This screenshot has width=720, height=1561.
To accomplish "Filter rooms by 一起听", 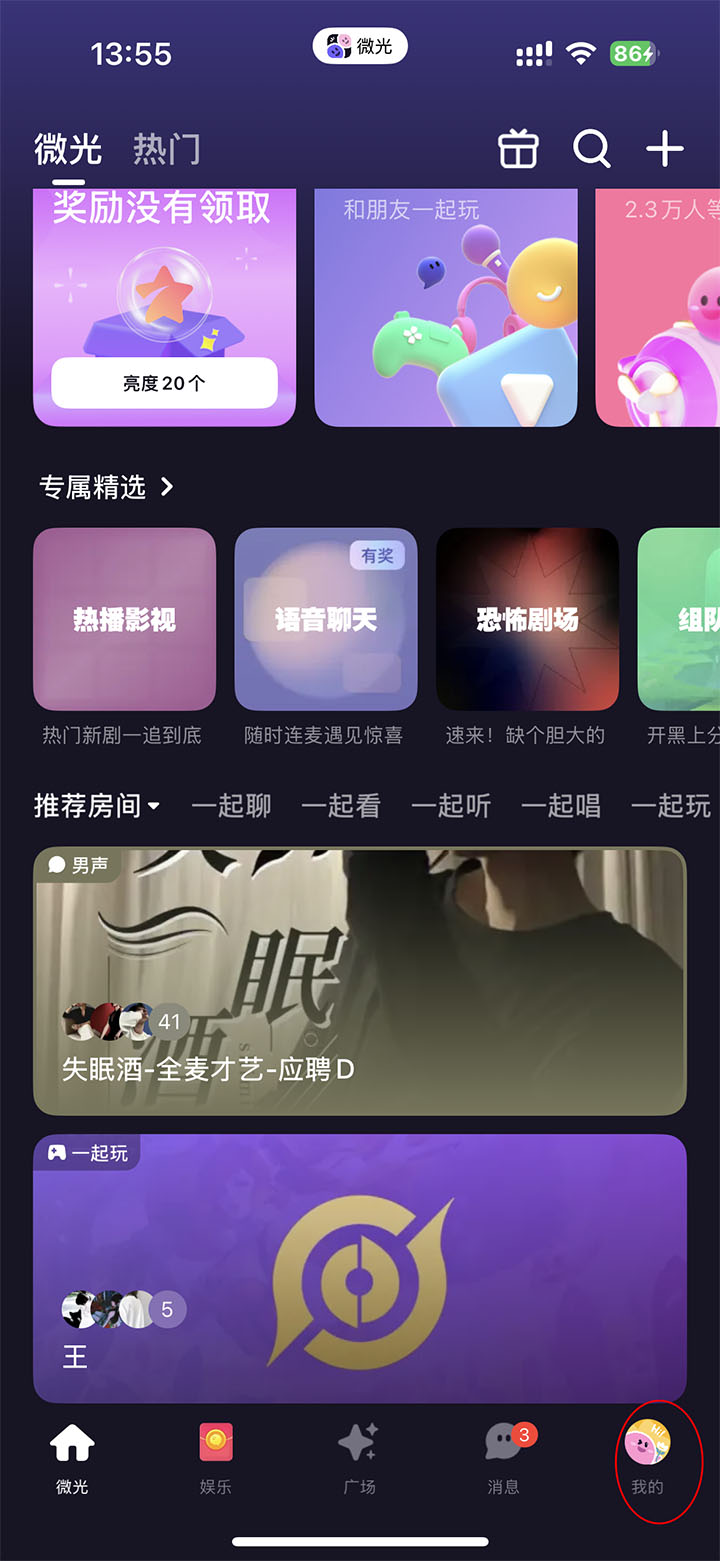I will pyautogui.click(x=451, y=805).
